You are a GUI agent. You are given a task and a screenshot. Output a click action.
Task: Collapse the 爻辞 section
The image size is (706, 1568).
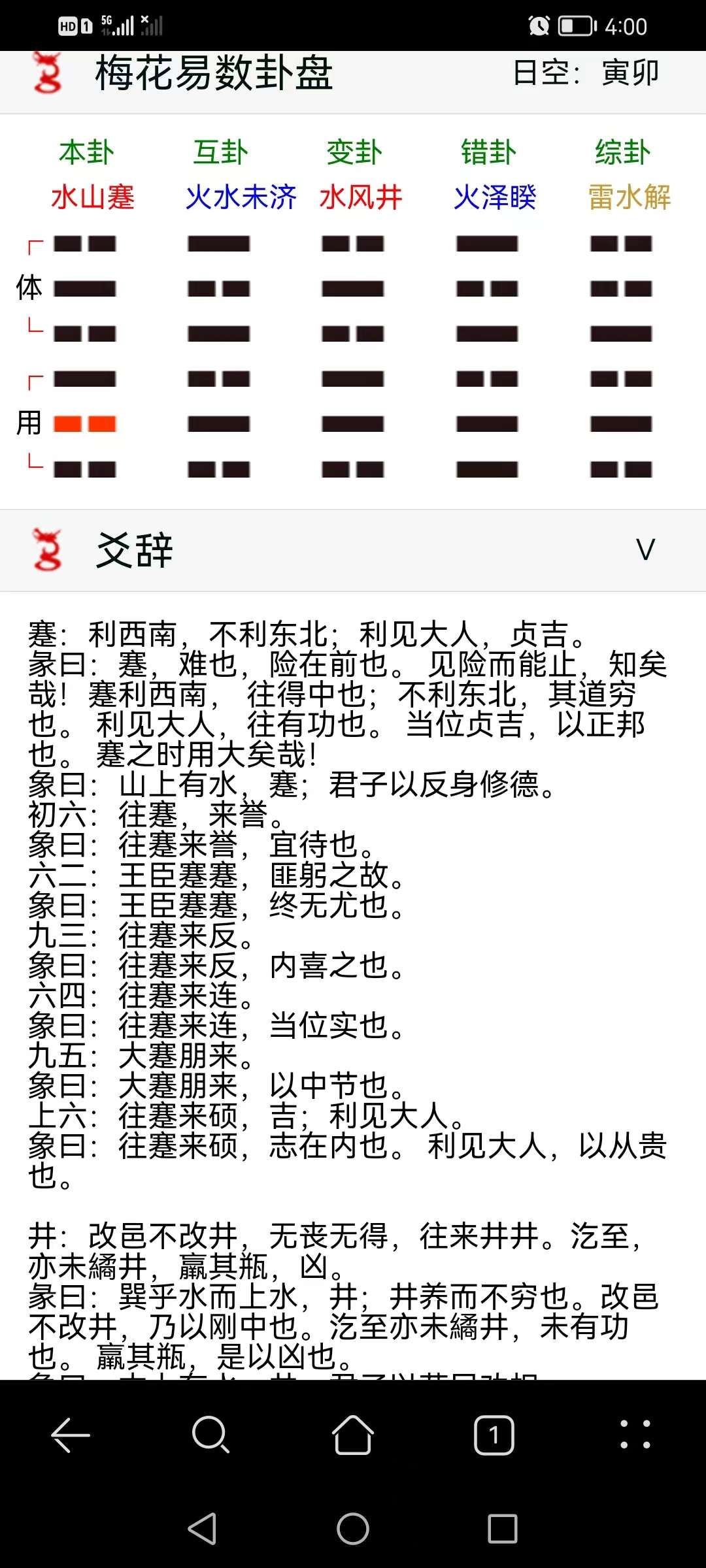pos(645,550)
